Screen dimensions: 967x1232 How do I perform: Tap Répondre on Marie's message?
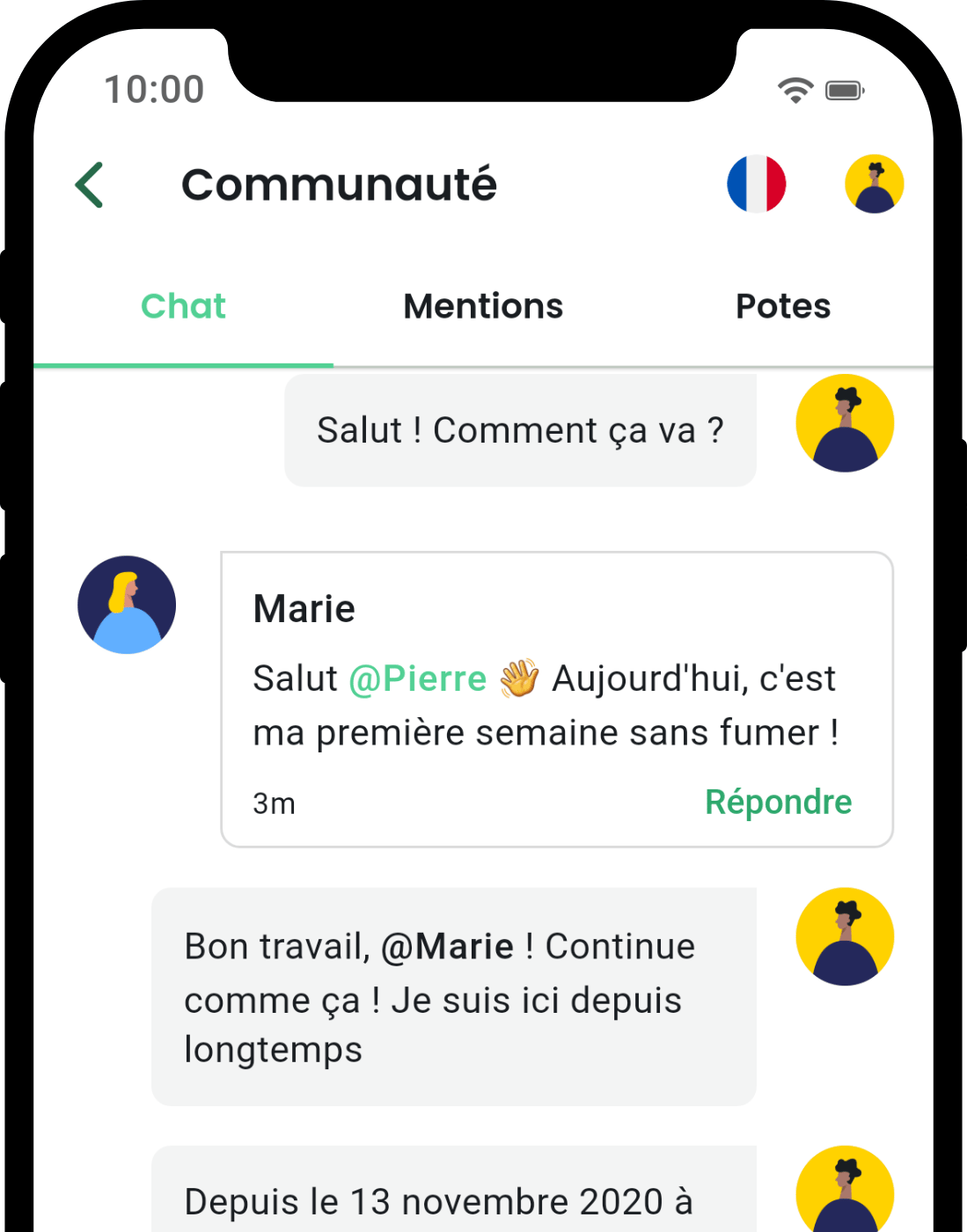coord(778,802)
